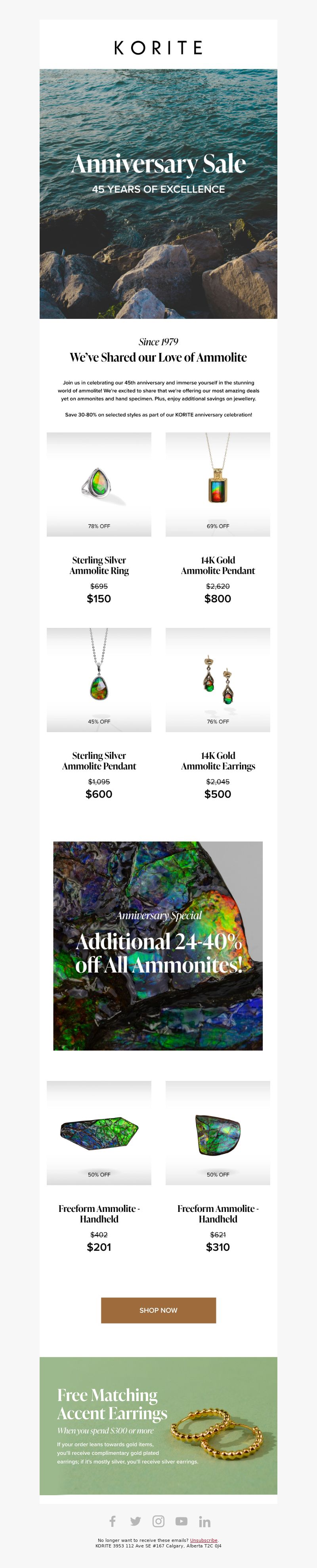Screen dimensions: 317x1568
Task: Tap the SHOP NOW button
Action: click(158, 1310)
